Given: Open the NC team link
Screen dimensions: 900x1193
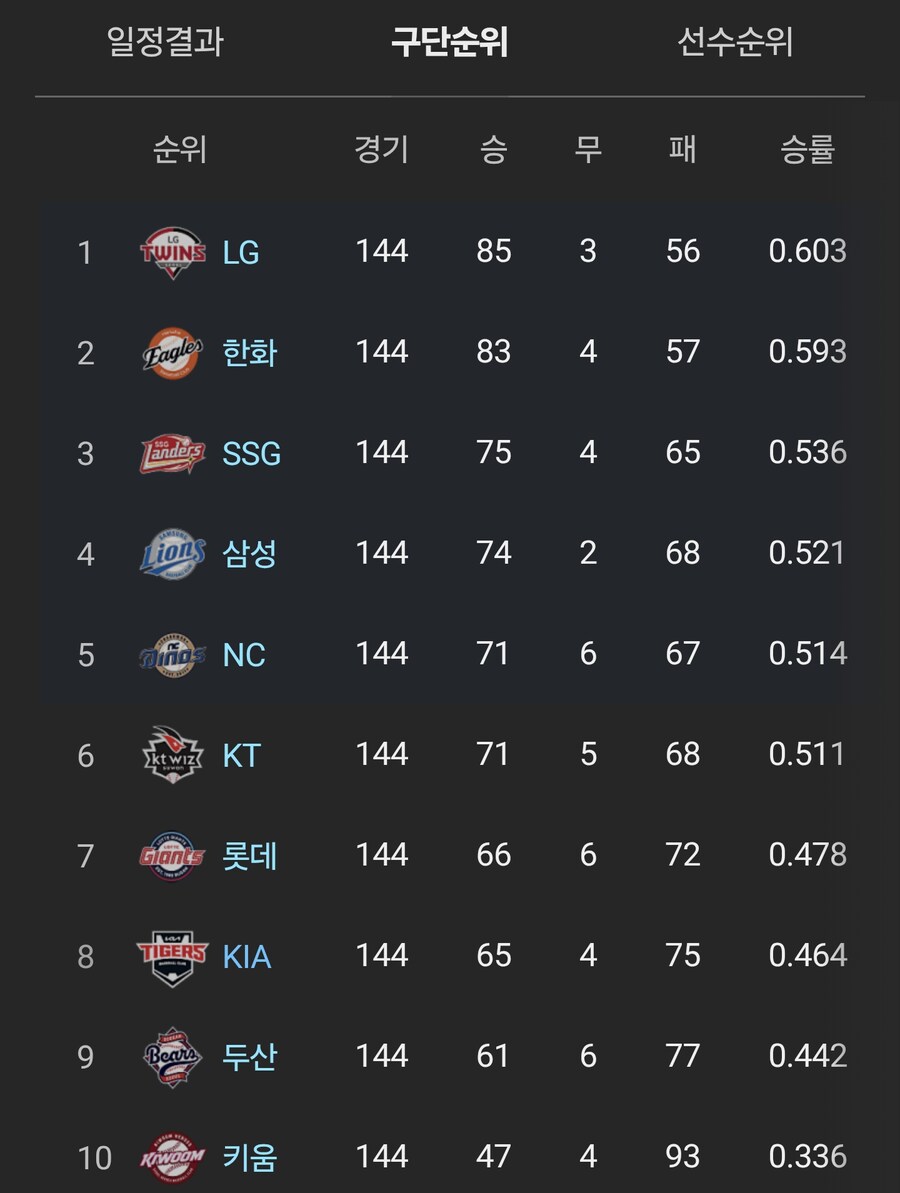Looking at the screenshot, I should 244,654.
